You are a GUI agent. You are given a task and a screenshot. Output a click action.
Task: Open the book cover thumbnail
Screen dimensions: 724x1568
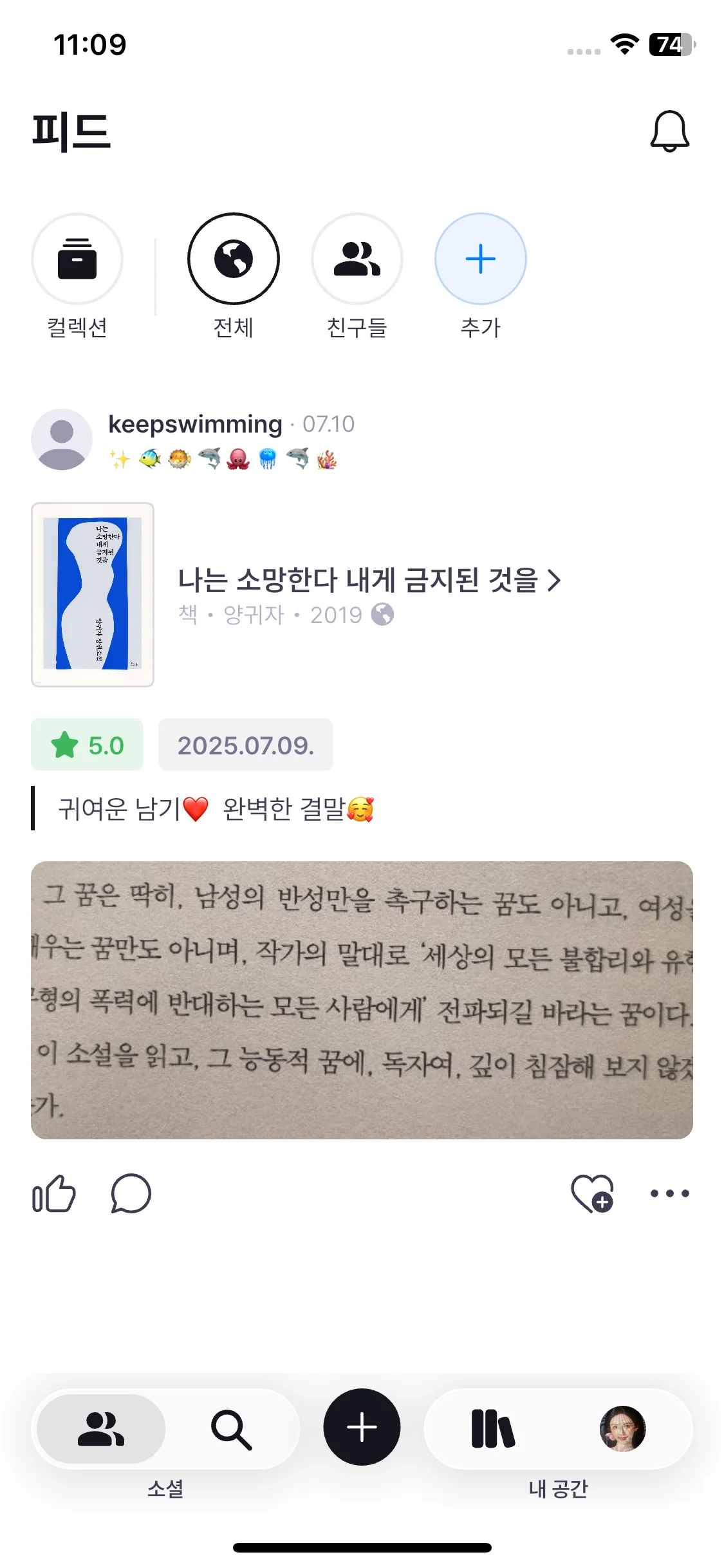point(93,595)
